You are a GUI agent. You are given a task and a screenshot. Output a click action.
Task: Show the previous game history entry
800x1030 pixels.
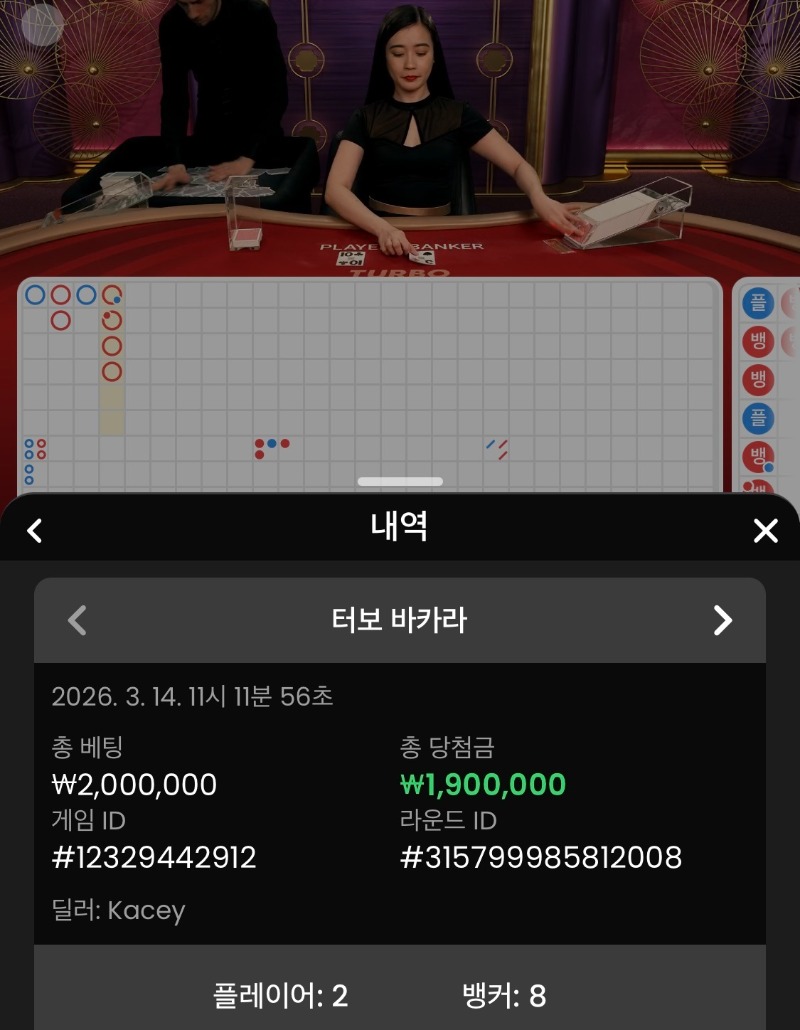coord(77,621)
